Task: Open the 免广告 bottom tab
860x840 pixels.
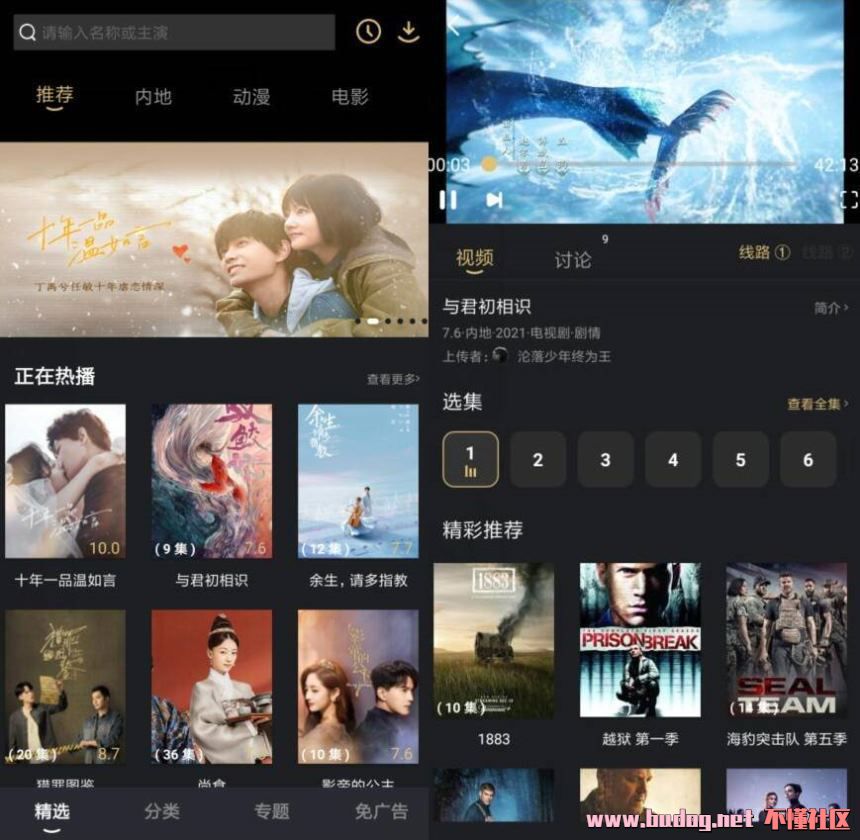Action: 381,811
